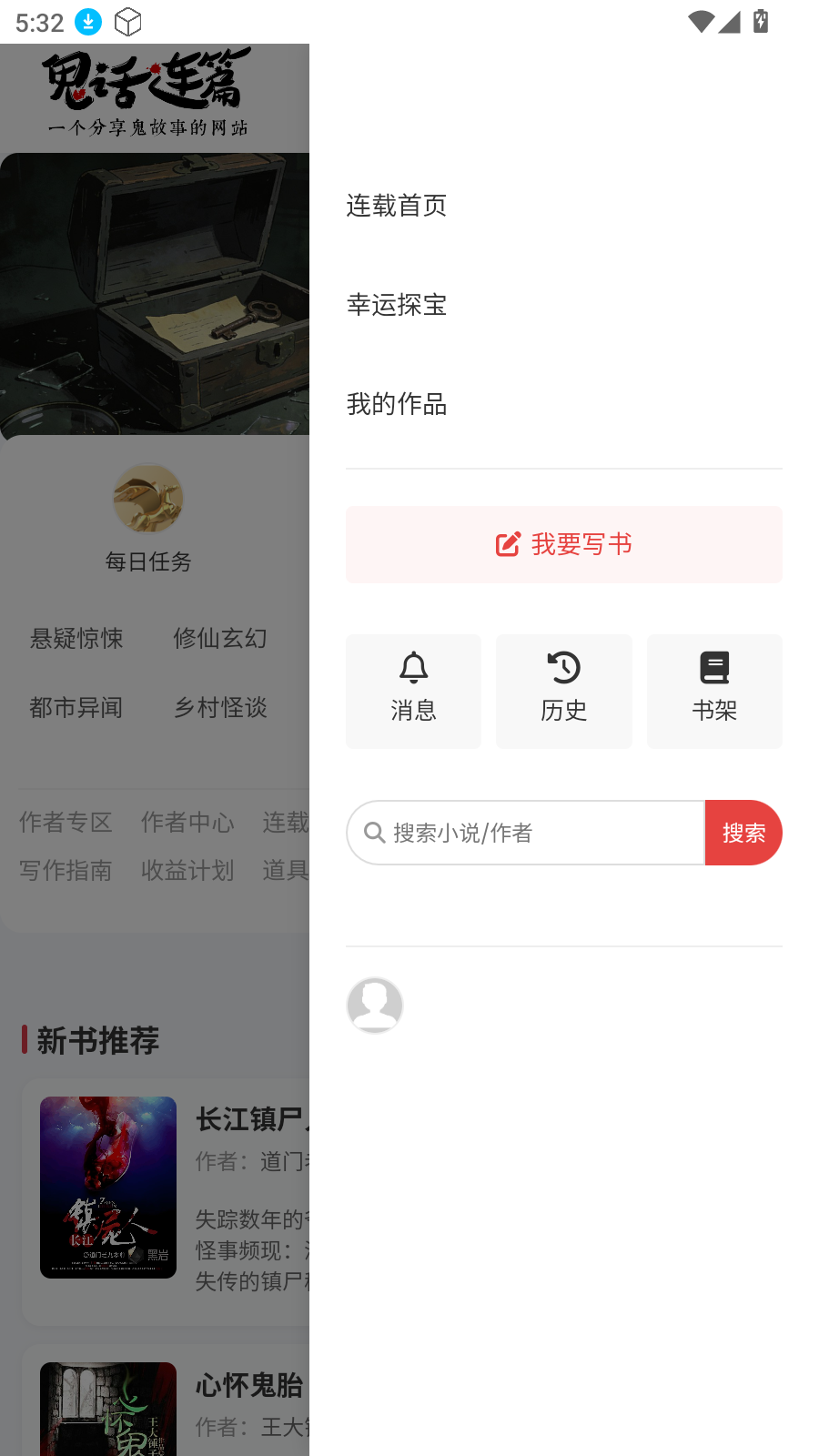Click the 每日任务 daily tasks icon

tap(148, 499)
